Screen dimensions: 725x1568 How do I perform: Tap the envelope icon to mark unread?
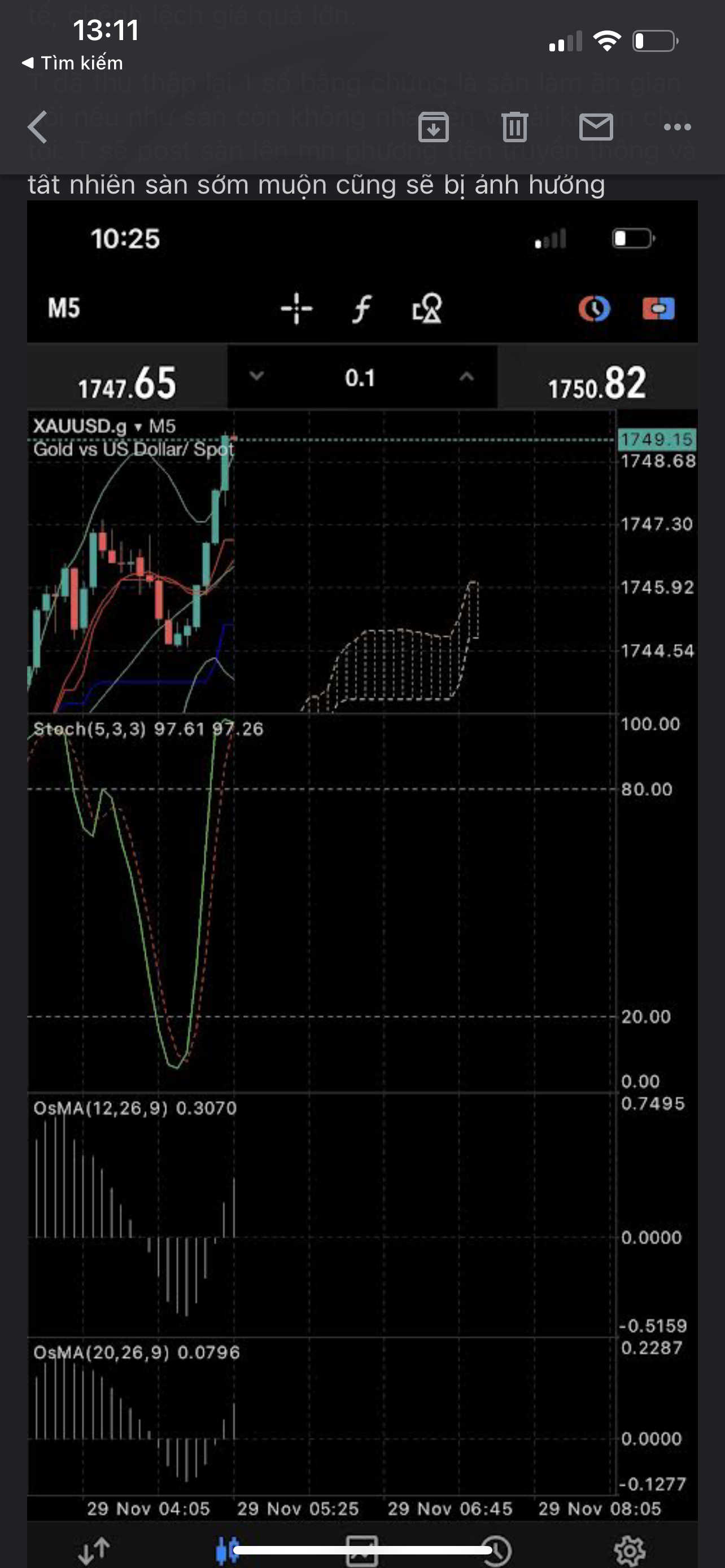[x=596, y=126]
